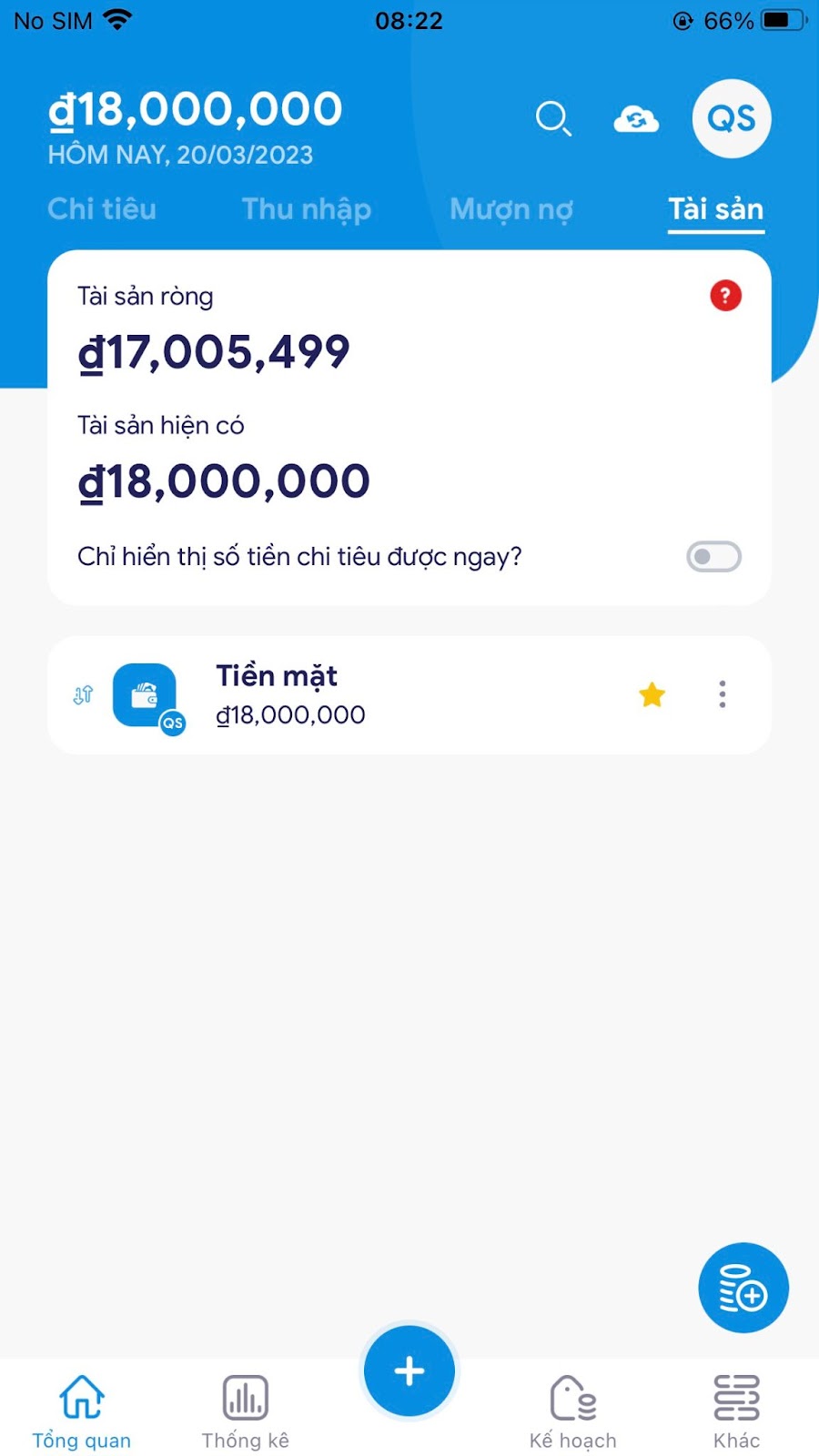Open the Tiền mặt three-dot menu

tap(723, 695)
